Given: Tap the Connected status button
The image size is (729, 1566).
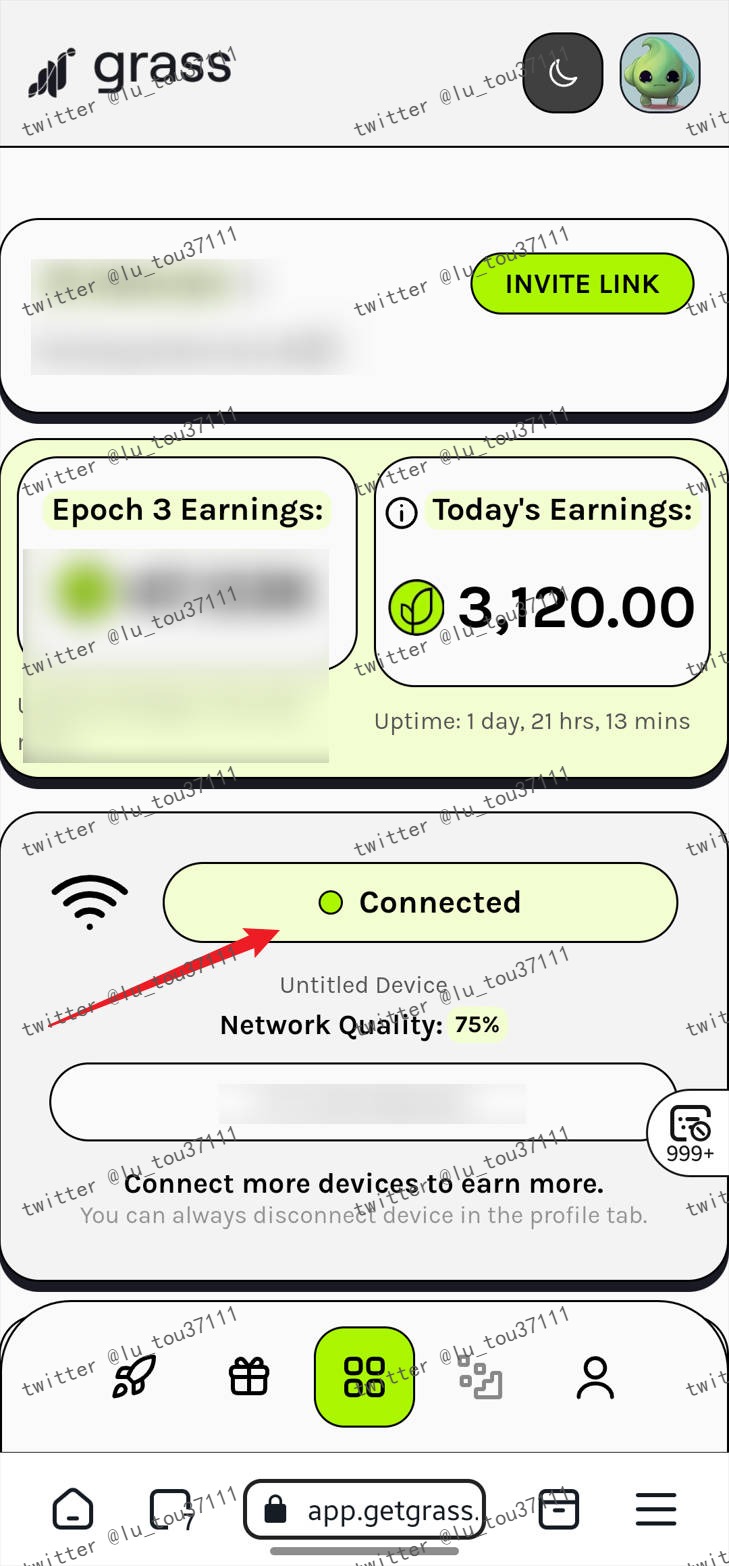Looking at the screenshot, I should tap(420, 902).
